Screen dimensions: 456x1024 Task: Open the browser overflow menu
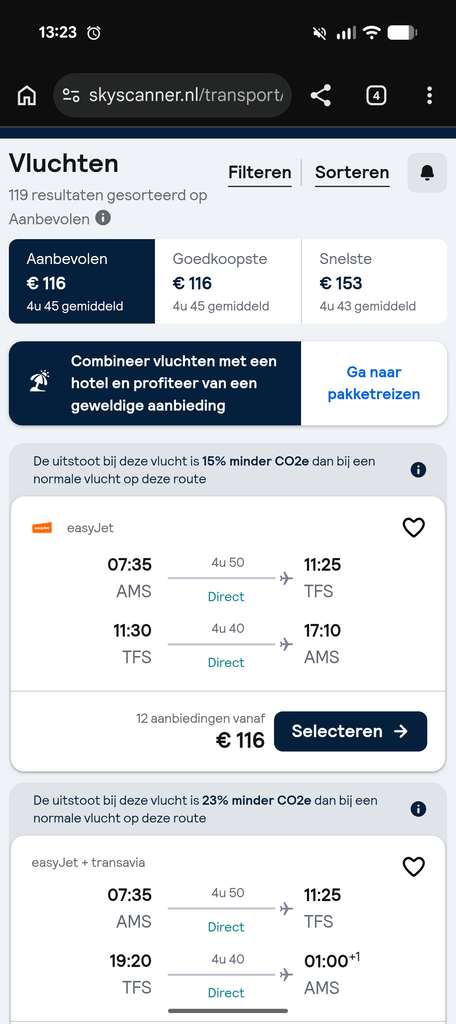429,95
